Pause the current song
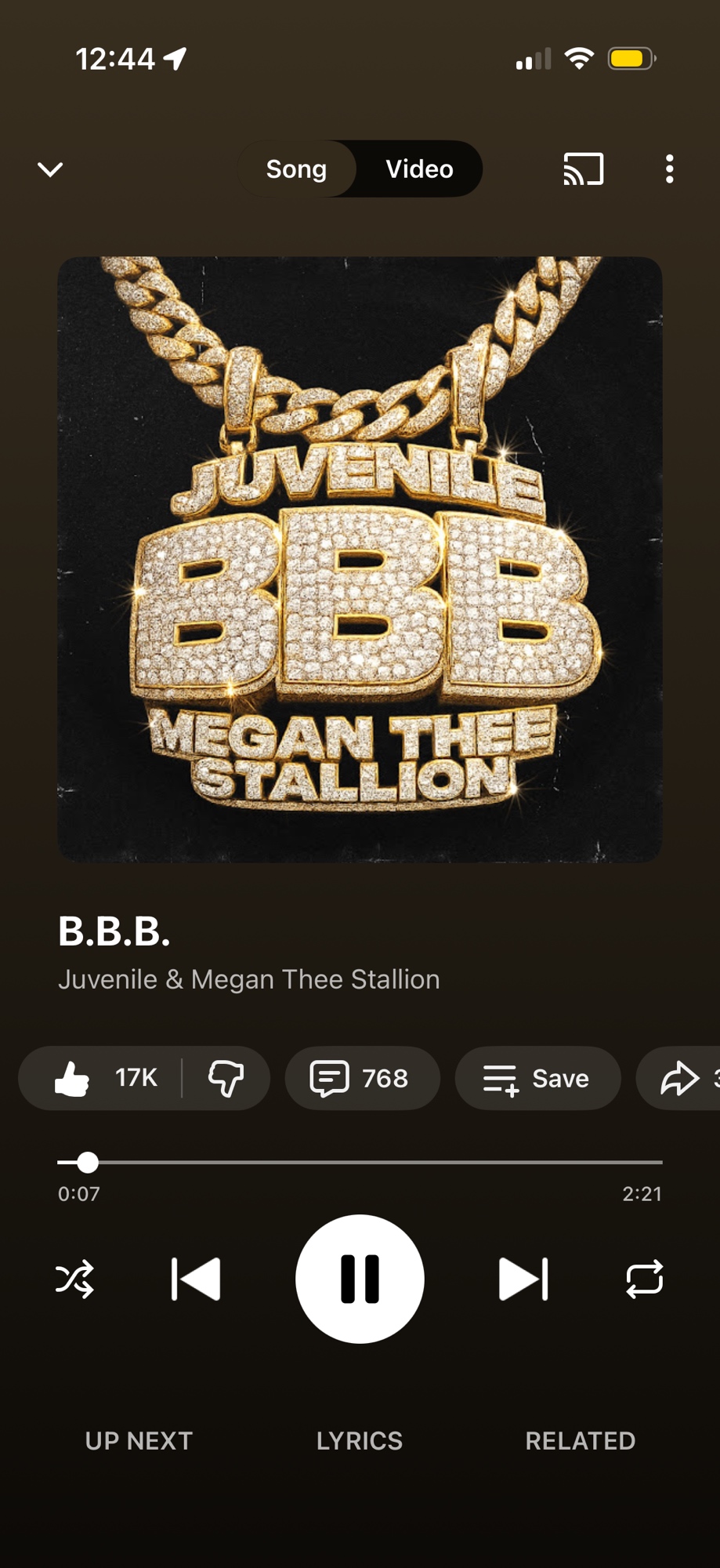This screenshot has width=720, height=1568. pyautogui.click(x=360, y=1279)
